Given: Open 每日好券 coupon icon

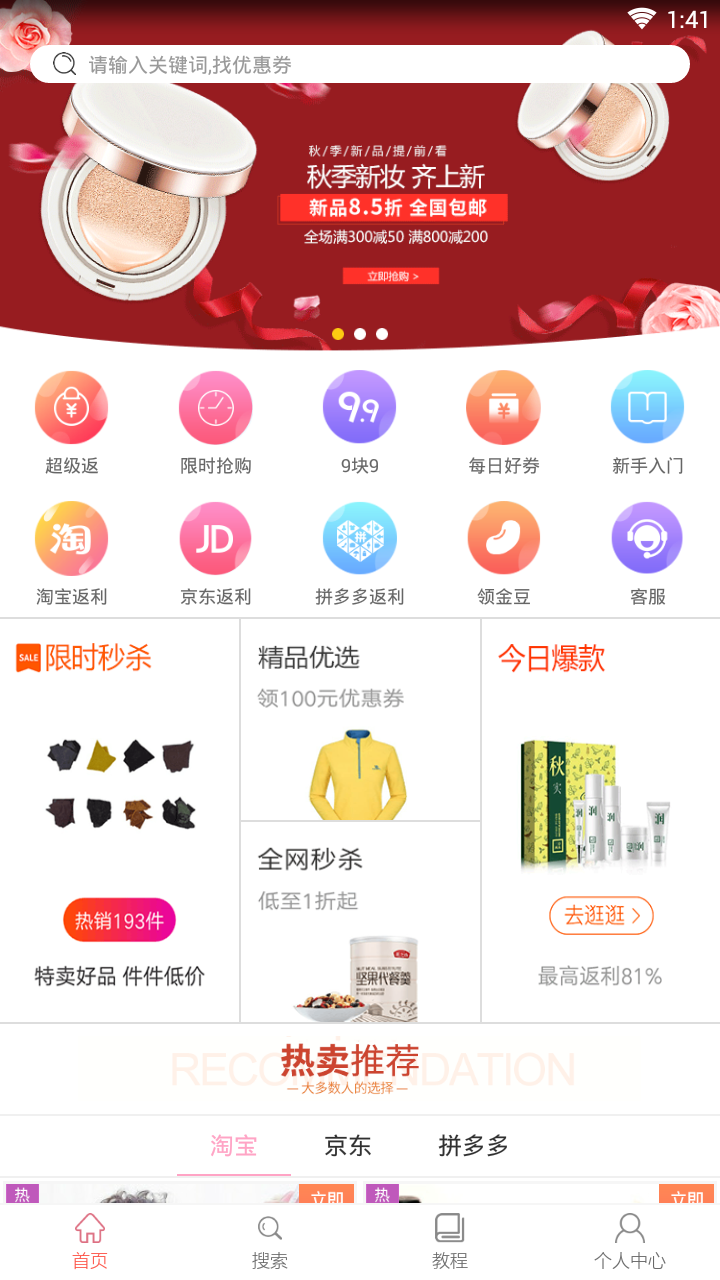Looking at the screenshot, I should [x=503, y=407].
